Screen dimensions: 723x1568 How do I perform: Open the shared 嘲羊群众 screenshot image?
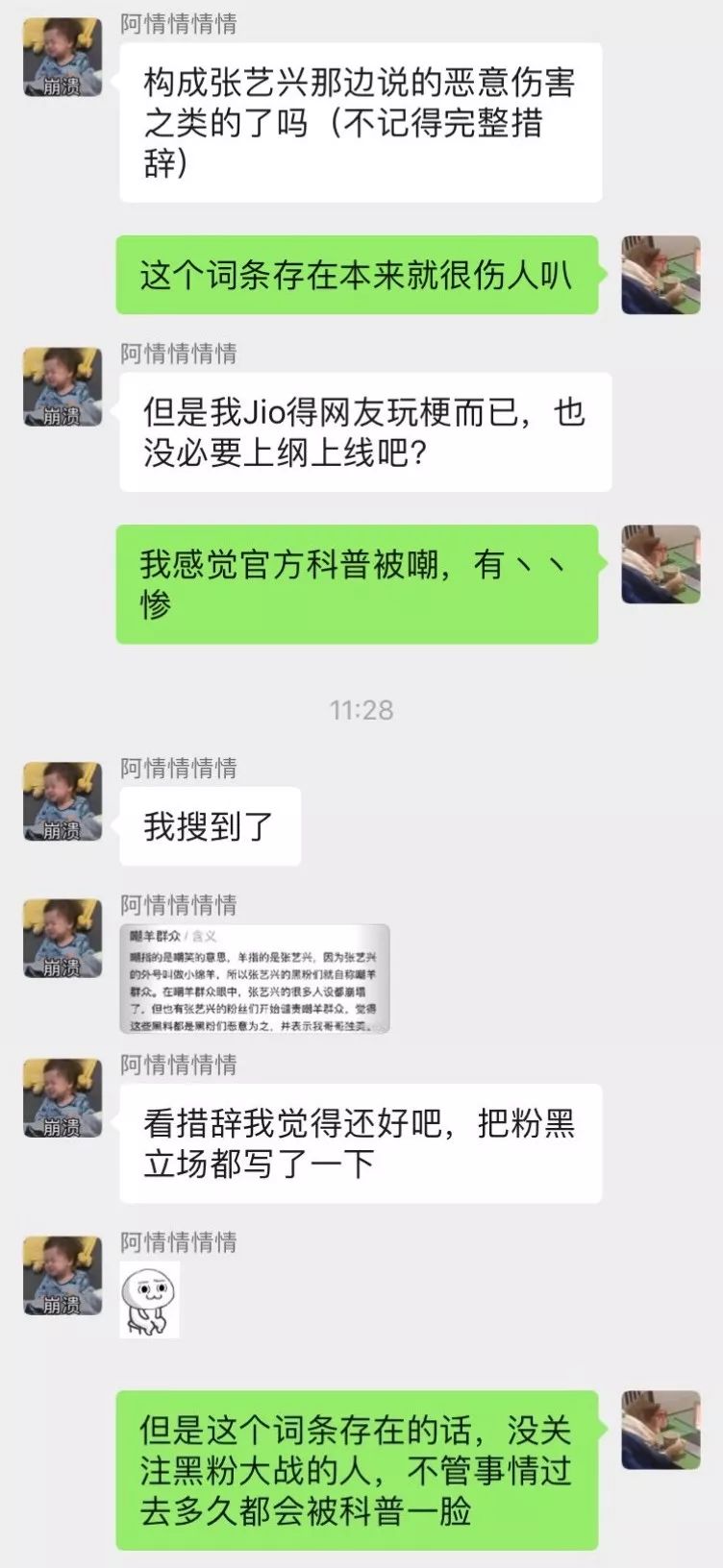click(x=255, y=978)
